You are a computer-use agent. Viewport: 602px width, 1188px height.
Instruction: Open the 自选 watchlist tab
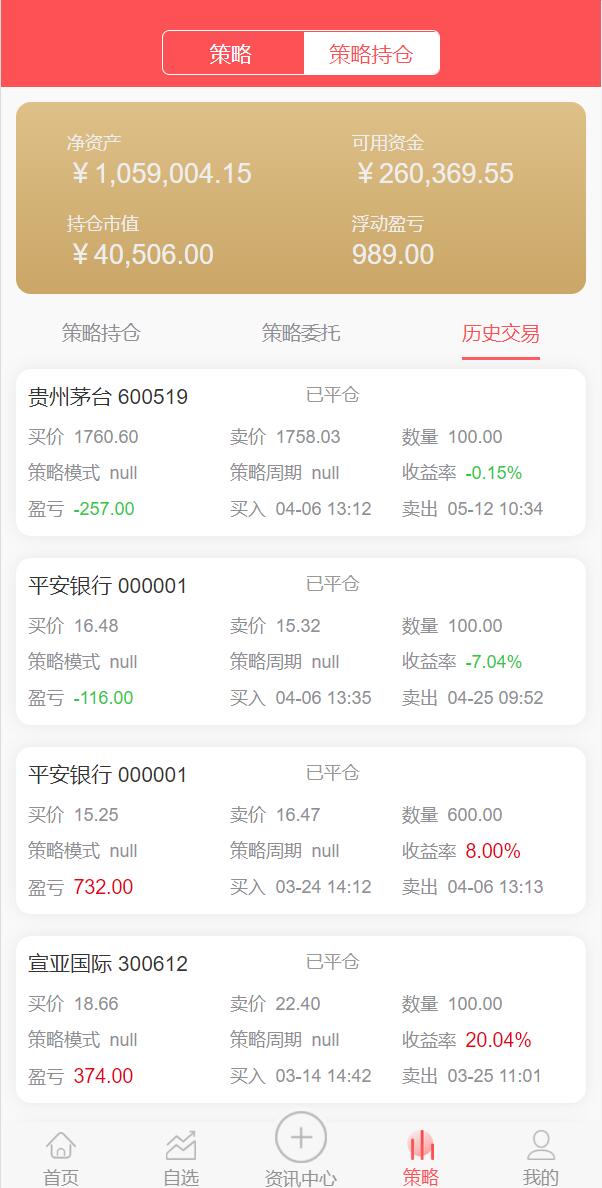pos(181,1157)
